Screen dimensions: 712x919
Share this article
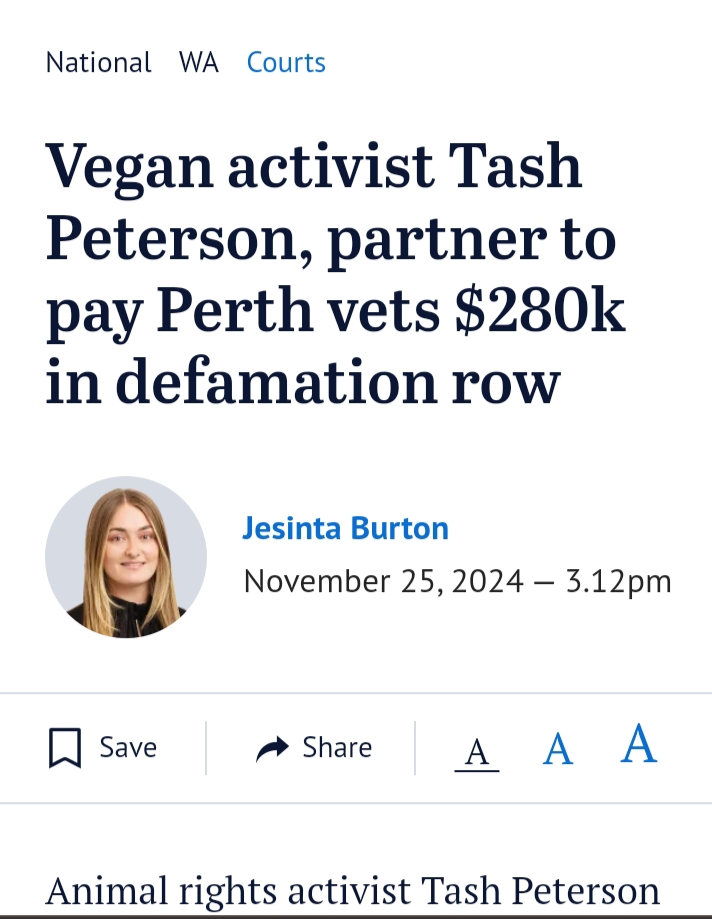314,748
